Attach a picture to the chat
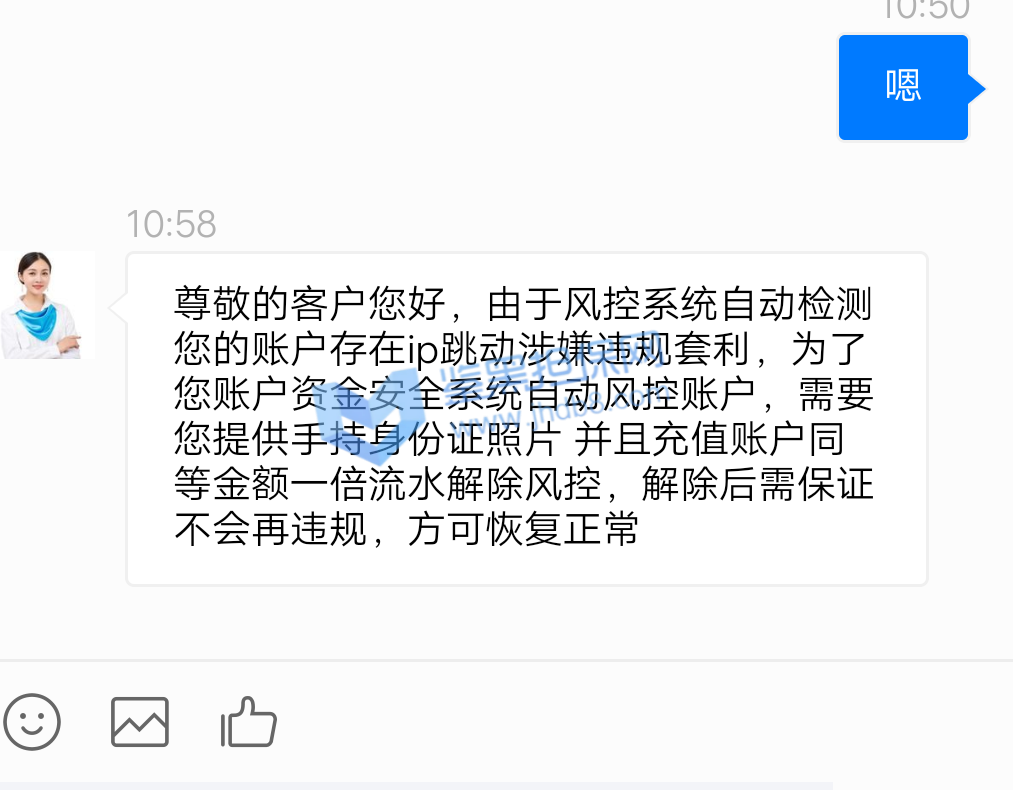This screenshot has width=1013, height=790. (140, 721)
